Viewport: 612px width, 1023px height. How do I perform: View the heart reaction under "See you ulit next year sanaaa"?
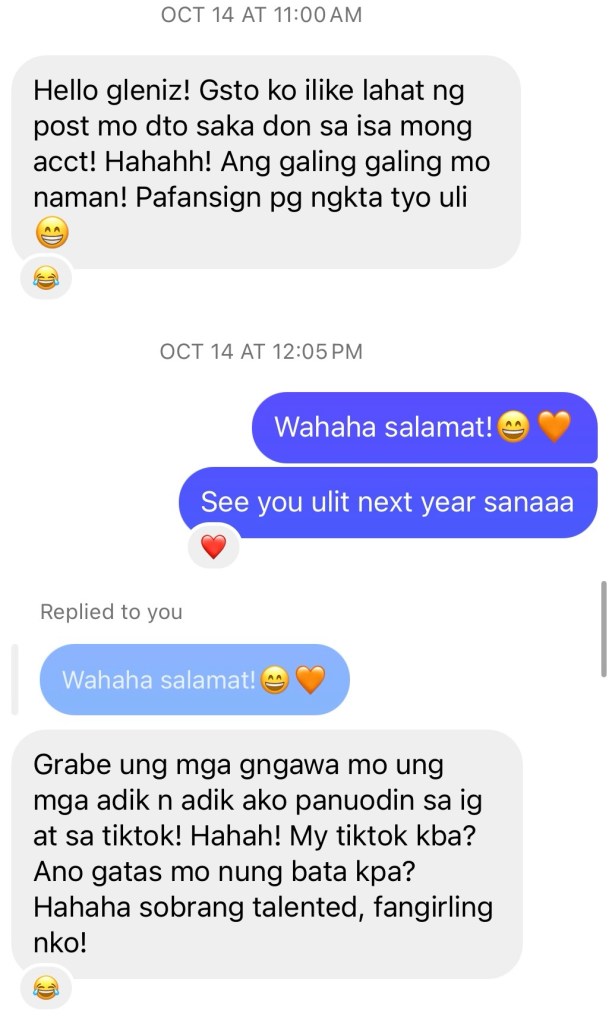pos(214,547)
